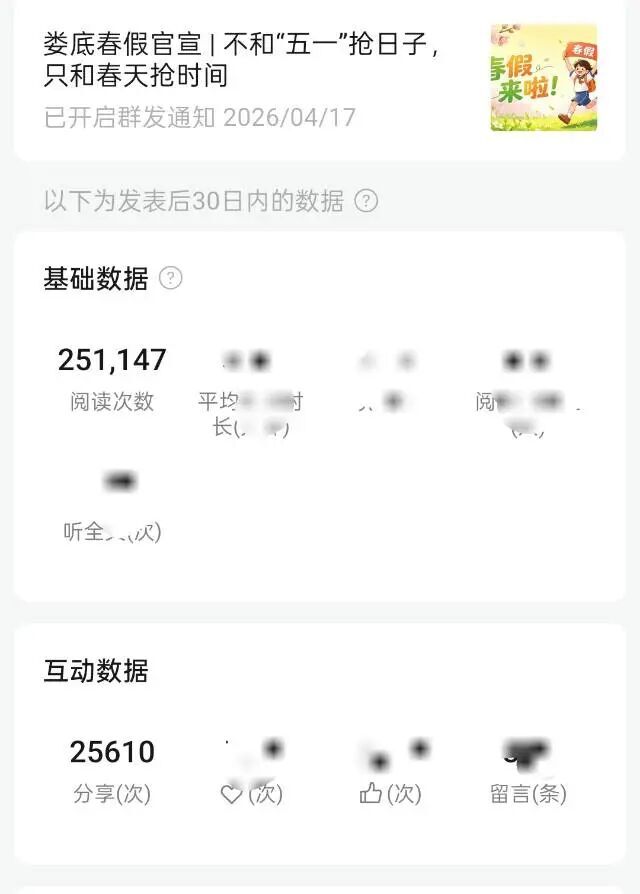Tap the help icon beside 30日内的数据
640x894 pixels.
[367, 201]
